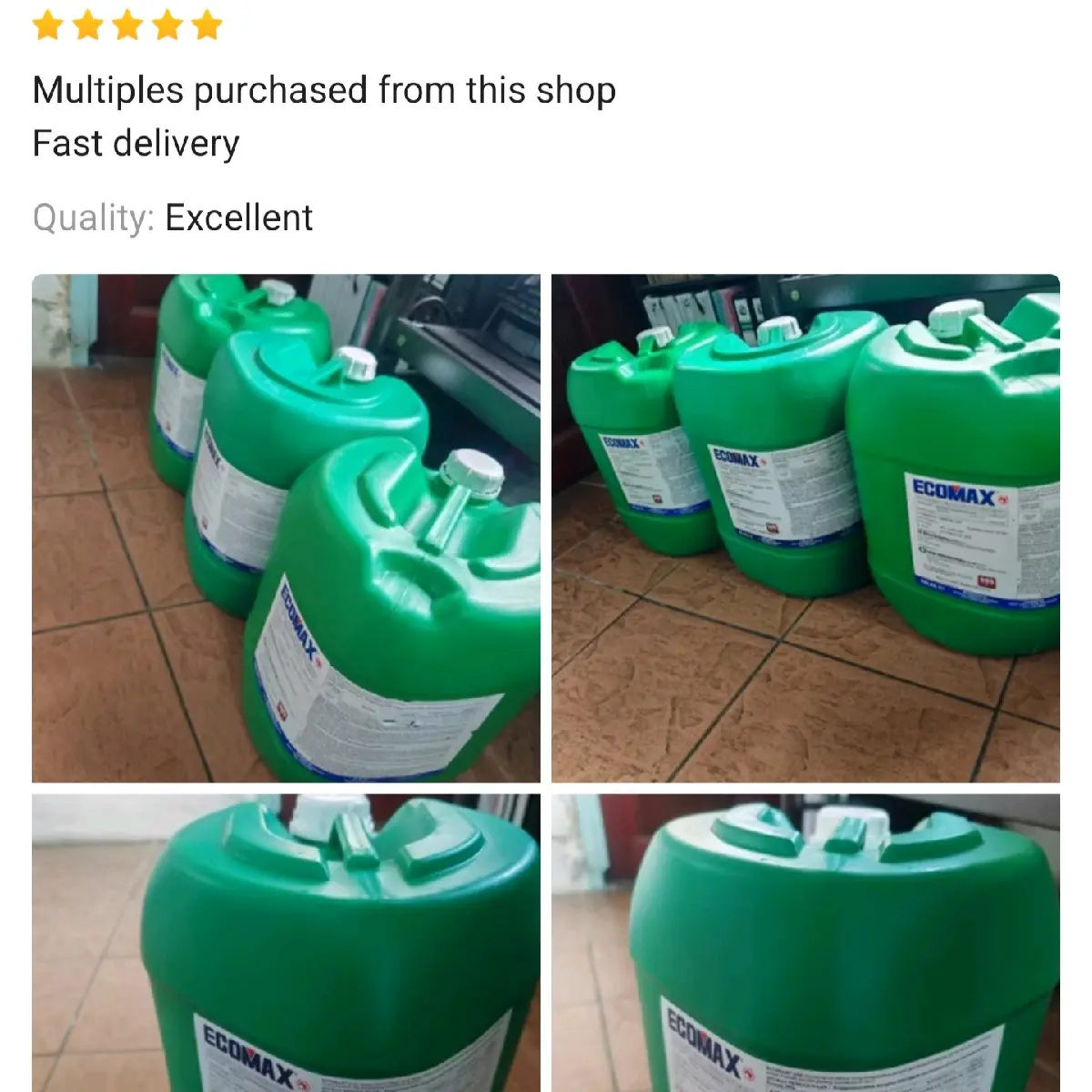View the third review photo, bottom left
Viewport: 1092px width, 1092px height.
click(286, 942)
